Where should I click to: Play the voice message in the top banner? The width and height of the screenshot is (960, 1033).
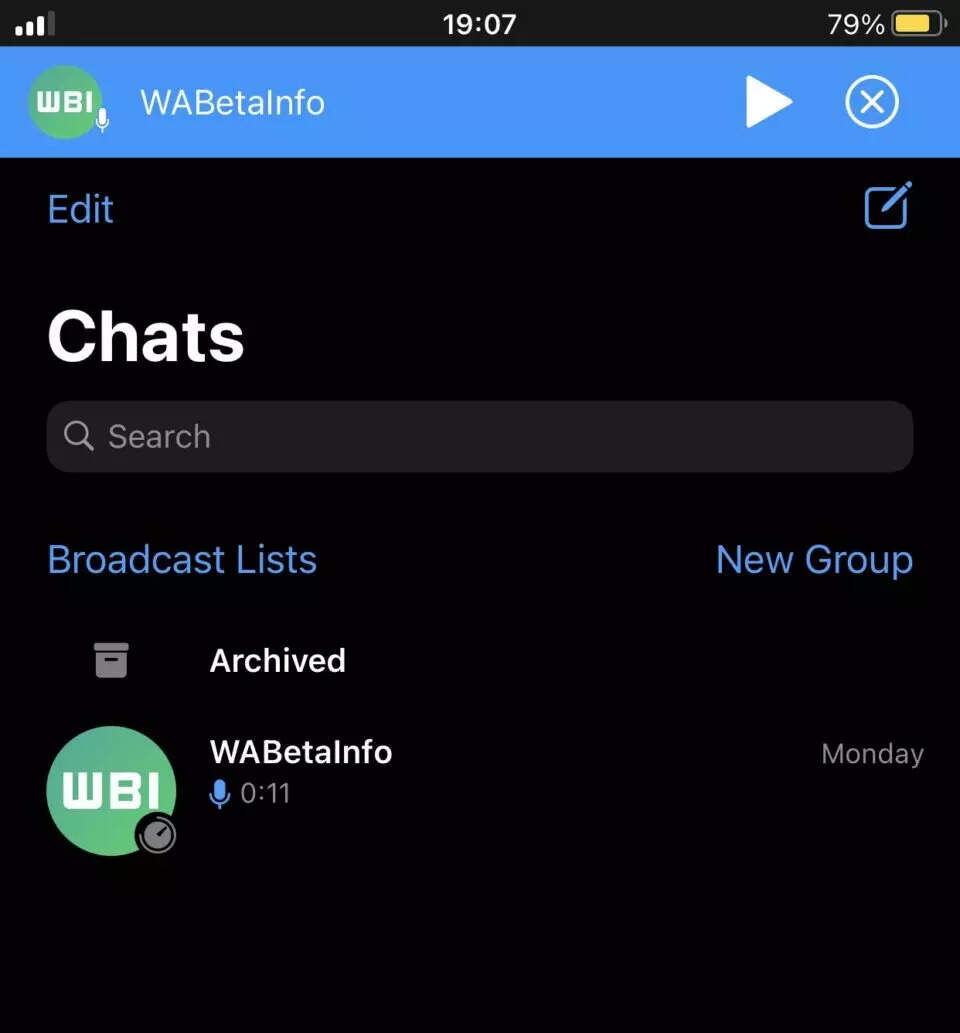(x=769, y=101)
